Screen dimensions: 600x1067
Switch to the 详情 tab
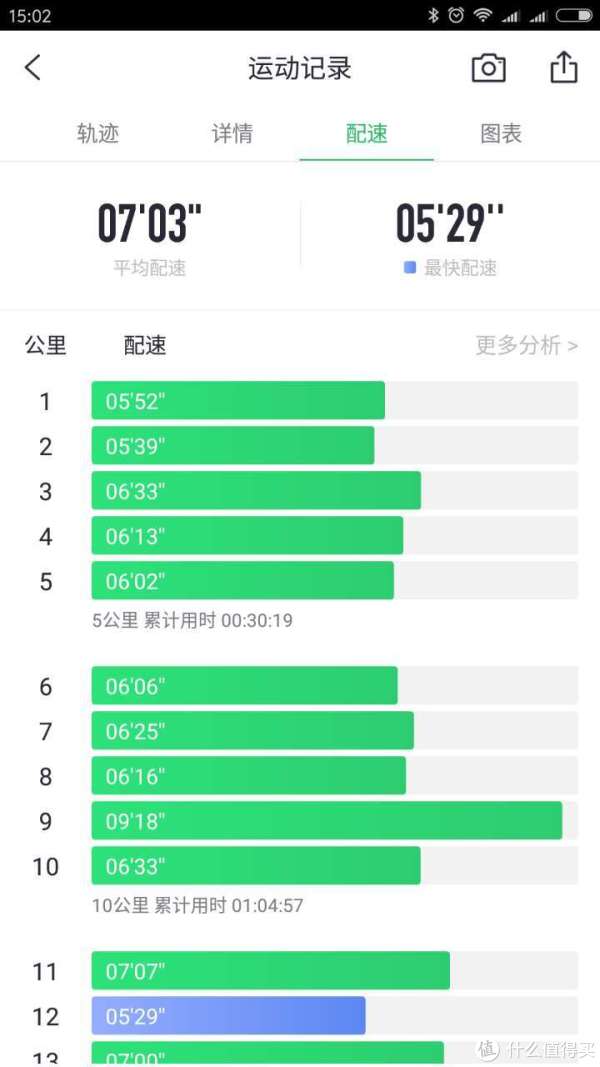tap(232, 133)
